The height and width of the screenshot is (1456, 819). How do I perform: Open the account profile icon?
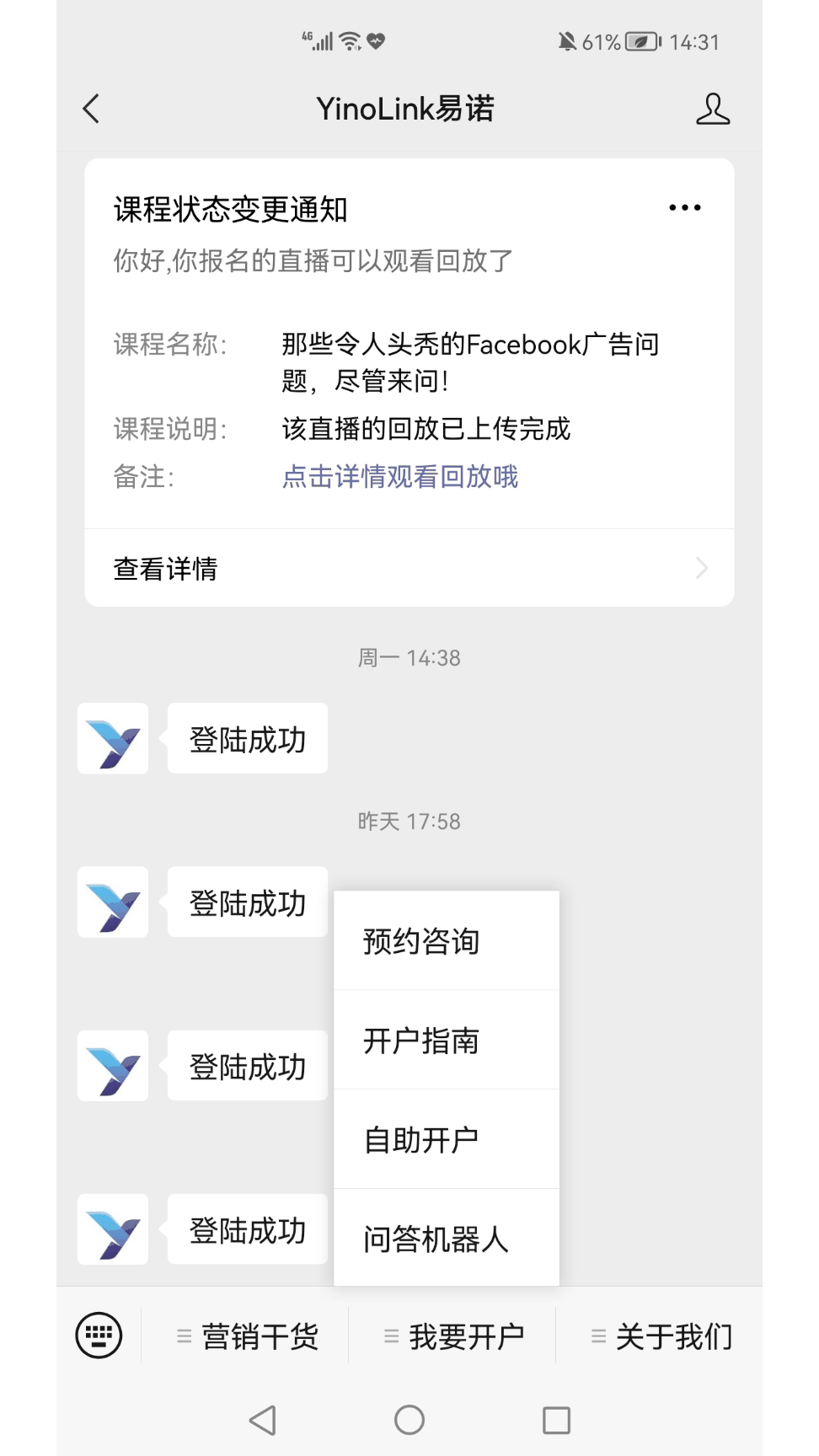pyautogui.click(x=712, y=109)
